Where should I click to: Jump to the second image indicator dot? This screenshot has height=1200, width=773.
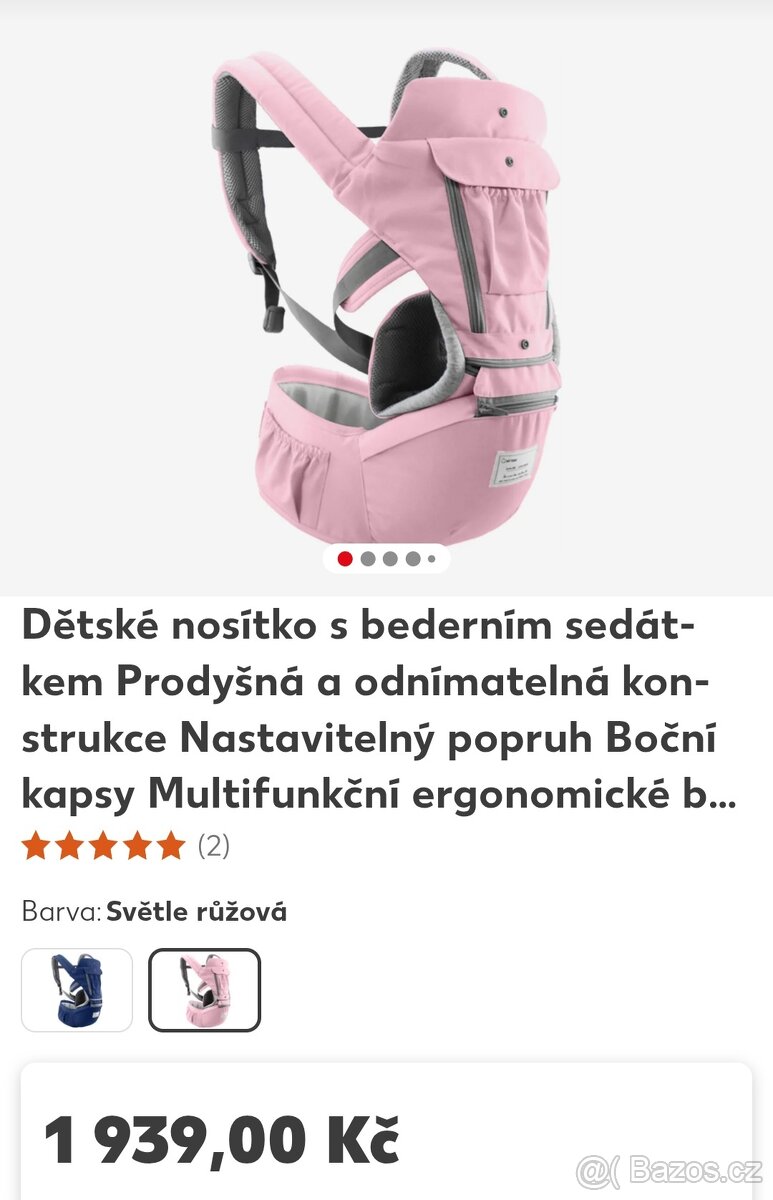367,559
